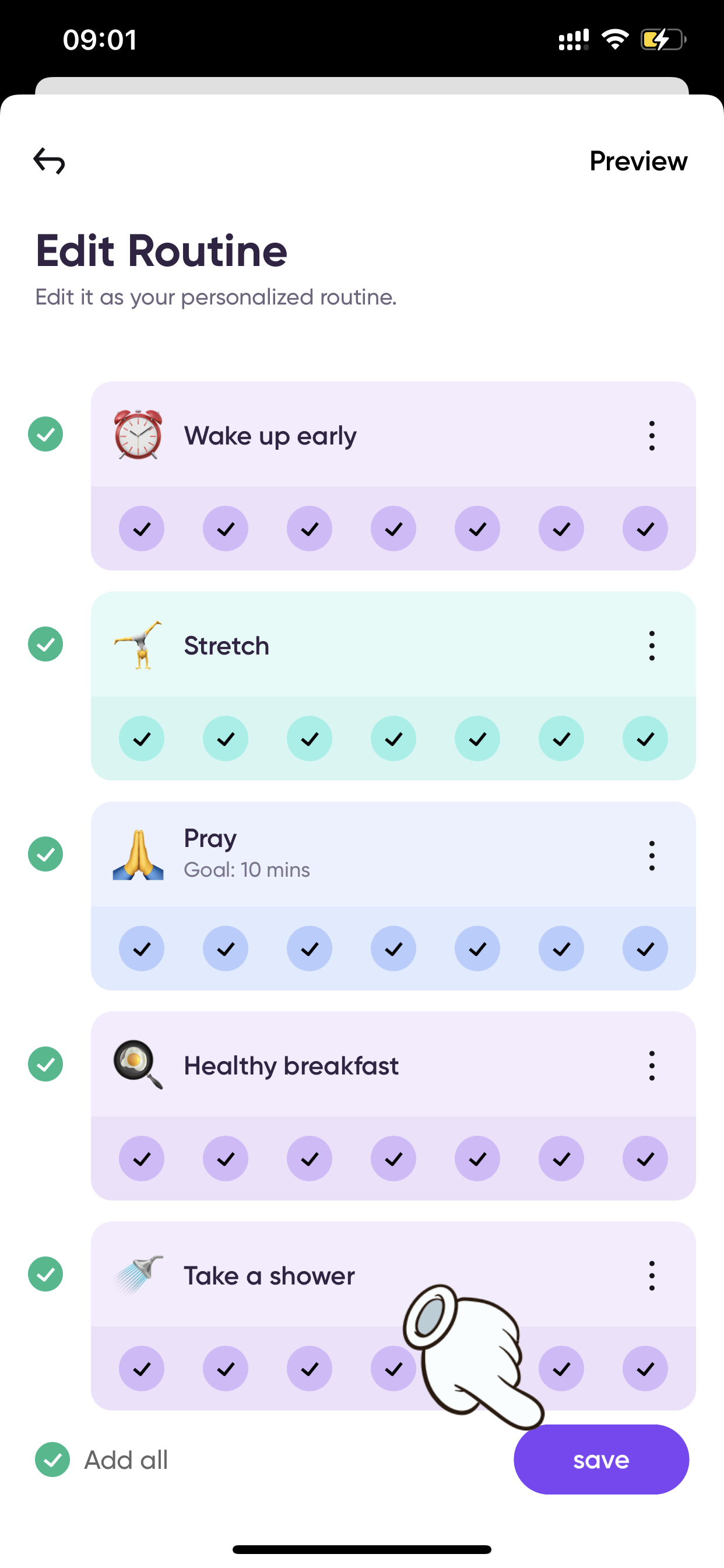Toggle first day circle under Pray
This screenshot has height=1568, width=724.
(x=142, y=949)
